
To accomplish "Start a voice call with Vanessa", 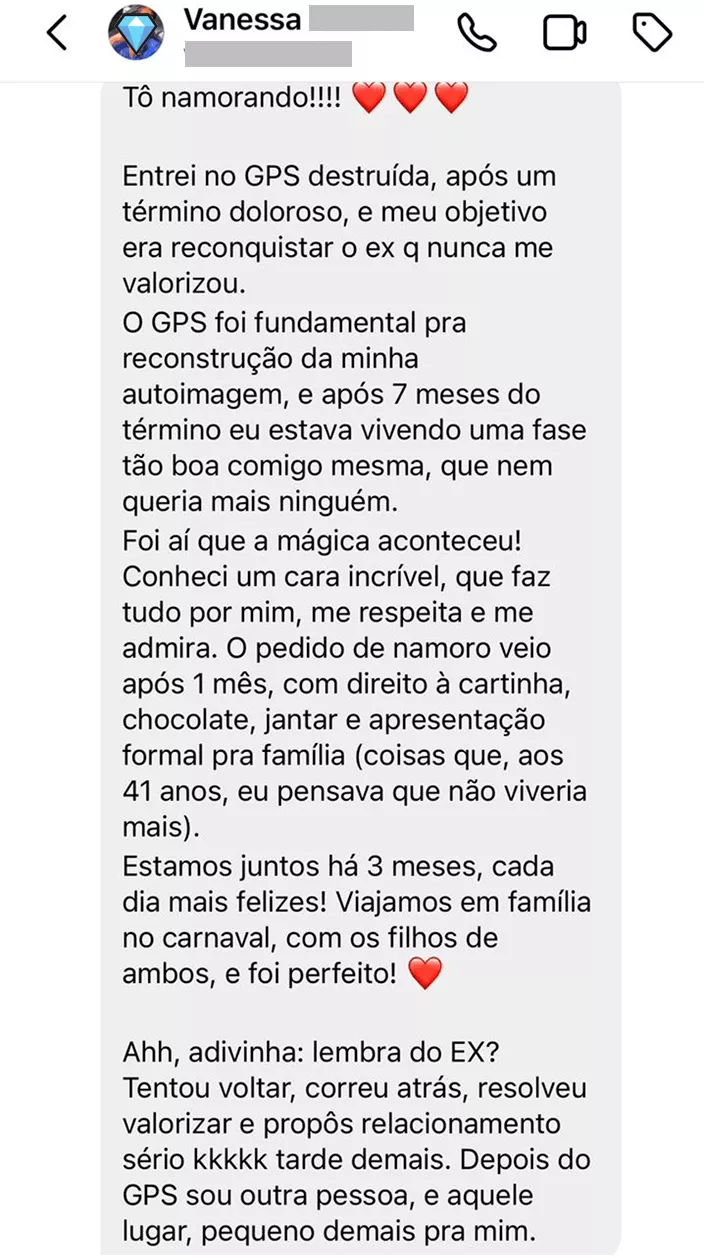I will coord(477,33).
